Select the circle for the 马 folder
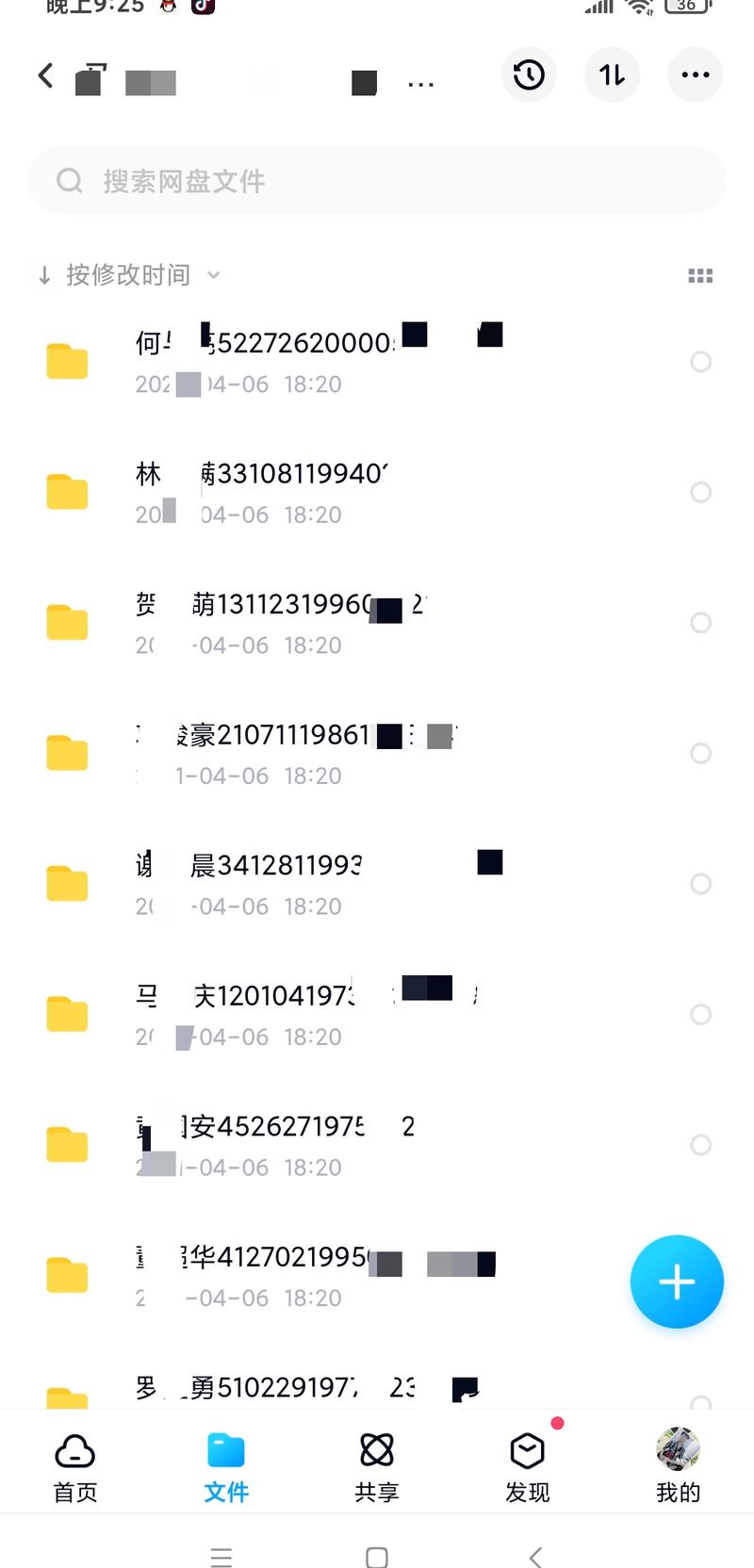 click(x=700, y=1014)
